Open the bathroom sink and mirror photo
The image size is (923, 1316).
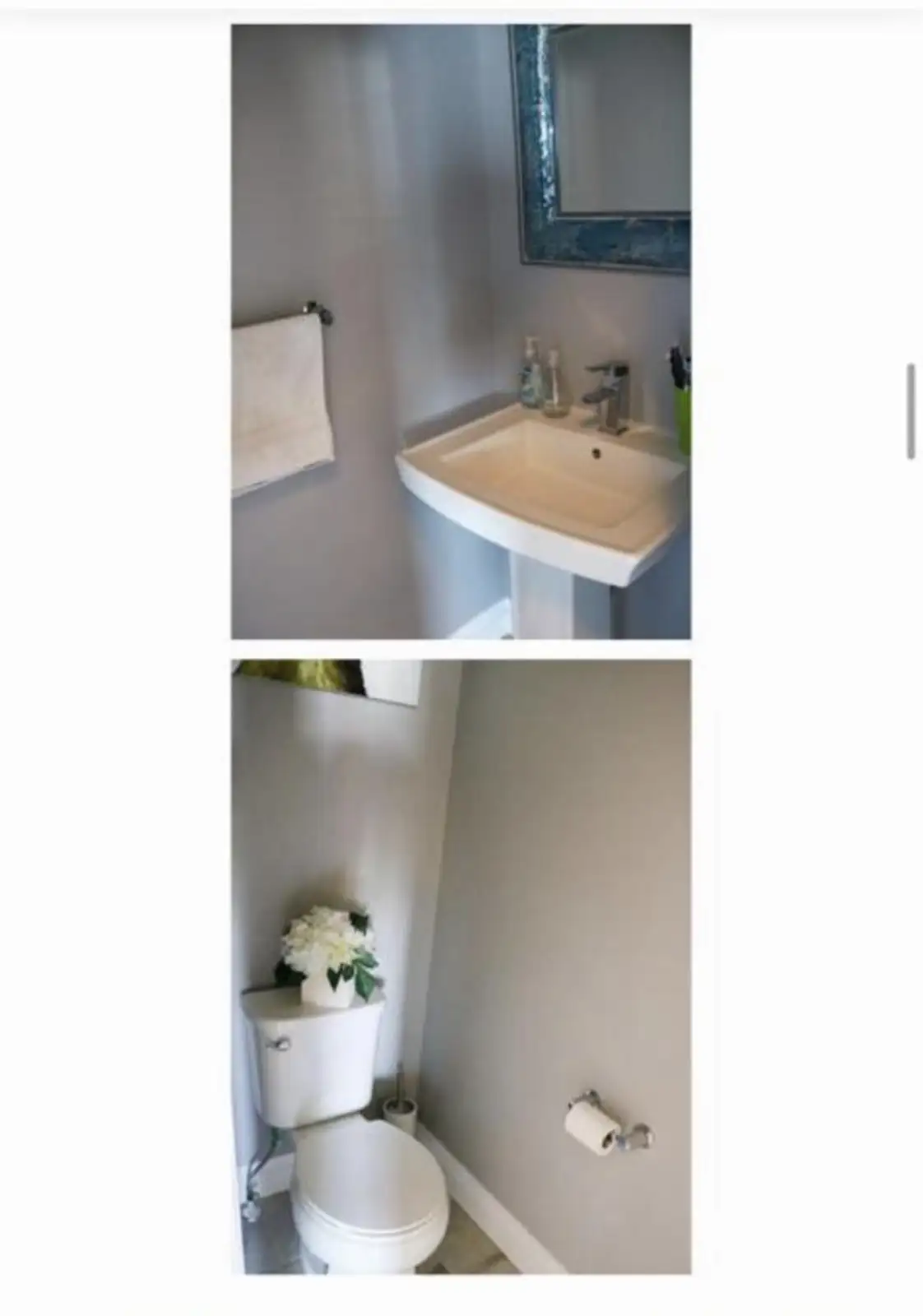click(461, 331)
